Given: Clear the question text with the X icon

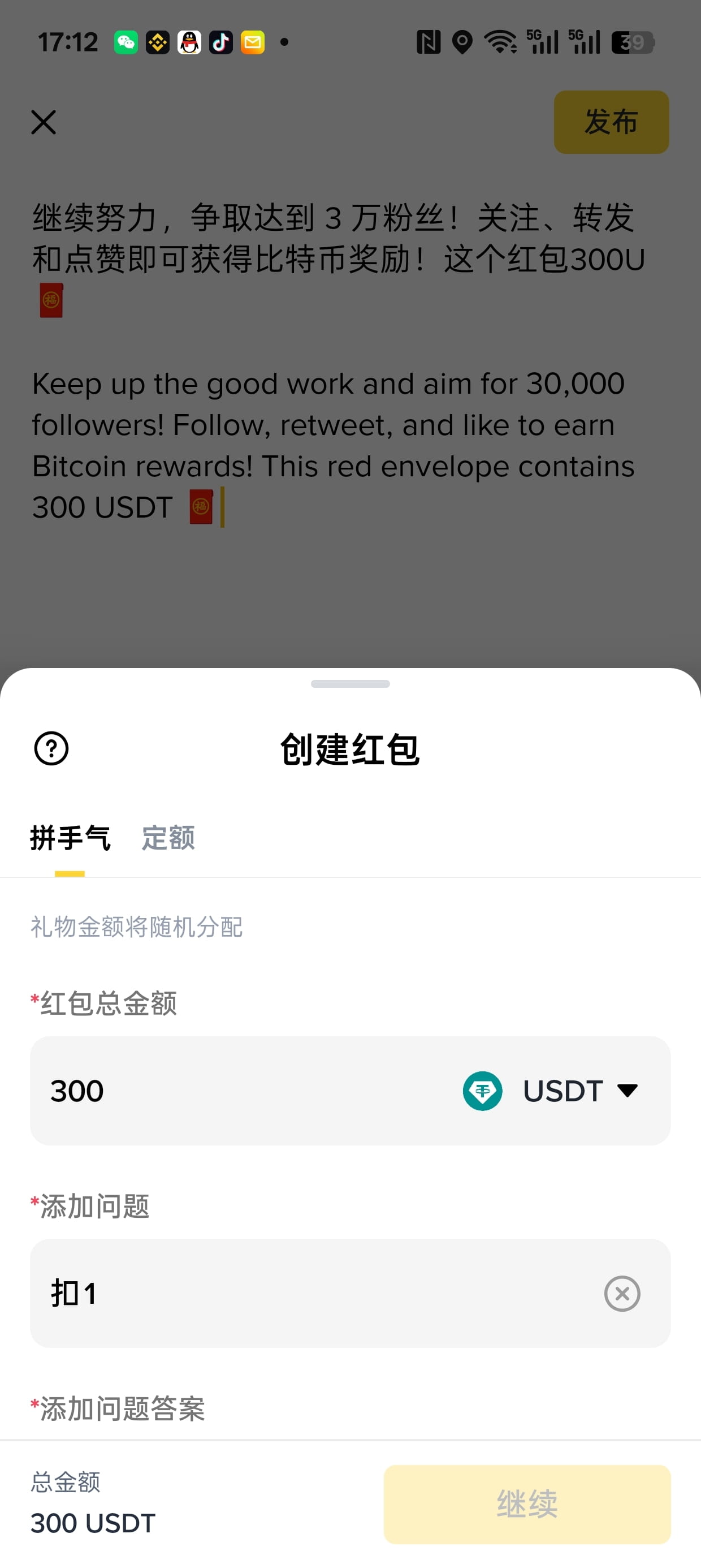Looking at the screenshot, I should (621, 1294).
